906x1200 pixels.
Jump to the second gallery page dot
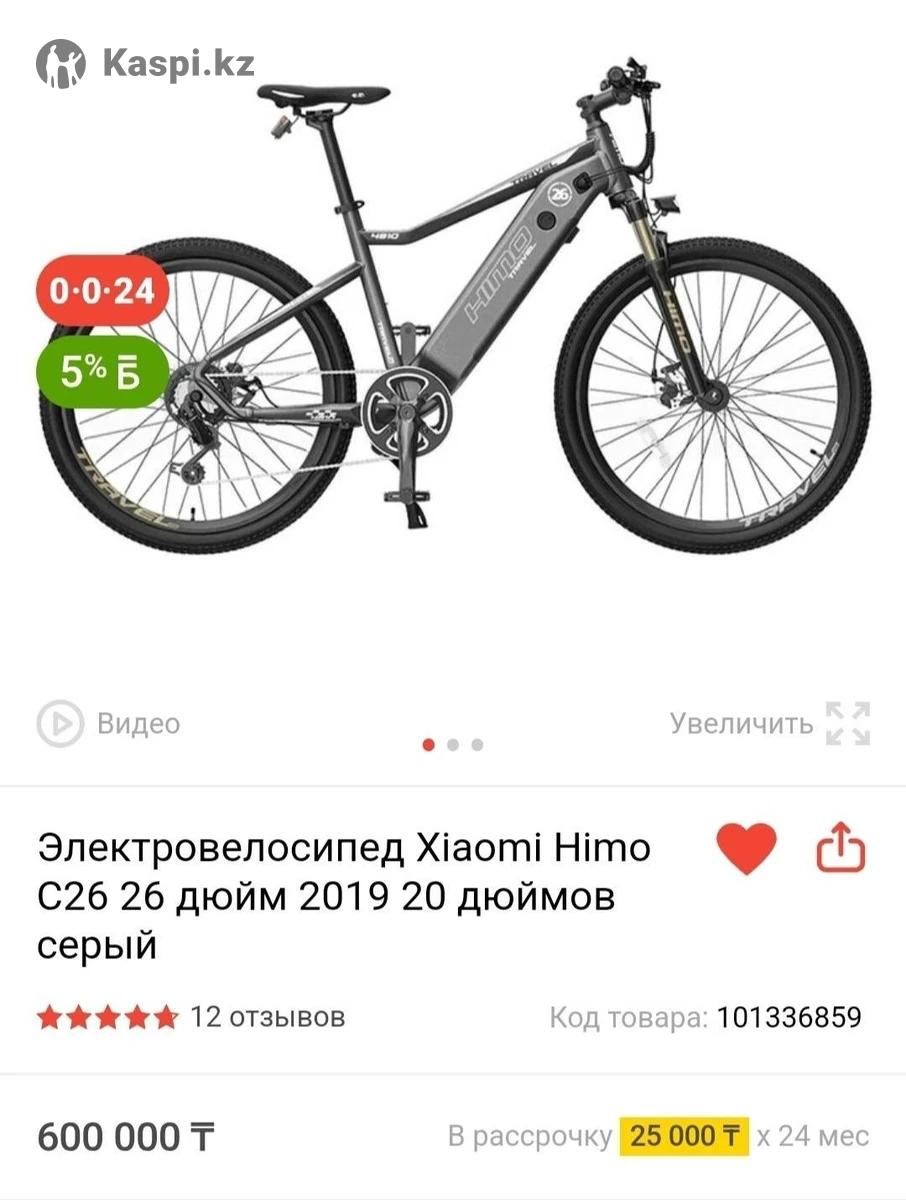tap(453, 744)
